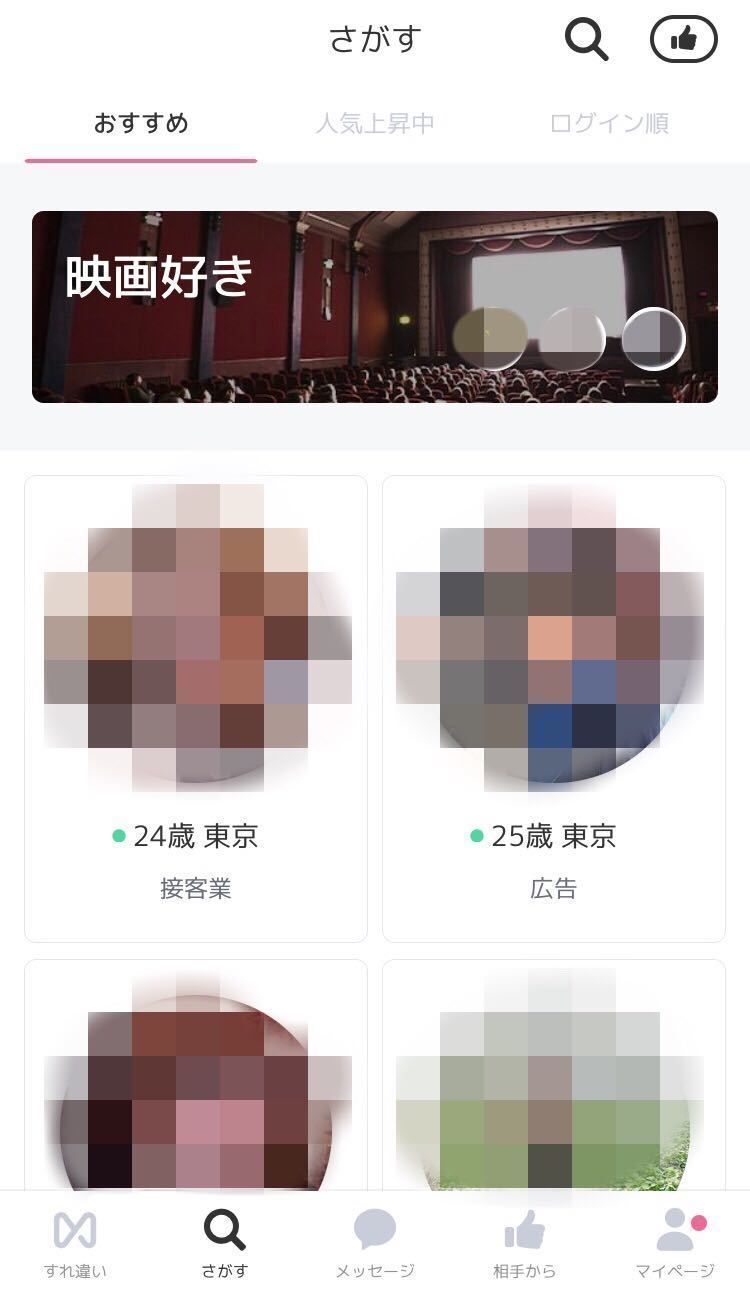This screenshot has height=1289, width=750.
Task: Select the さがす bottom tab
Action: pos(225,1243)
